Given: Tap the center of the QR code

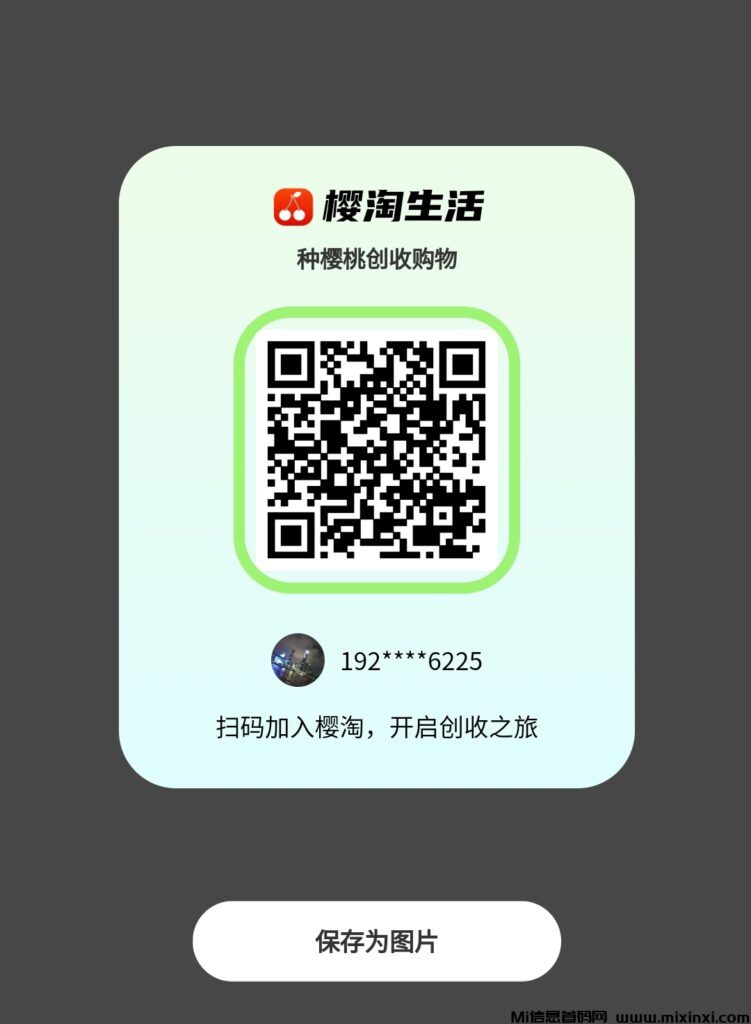Looking at the screenshot, I should [377, 452].
